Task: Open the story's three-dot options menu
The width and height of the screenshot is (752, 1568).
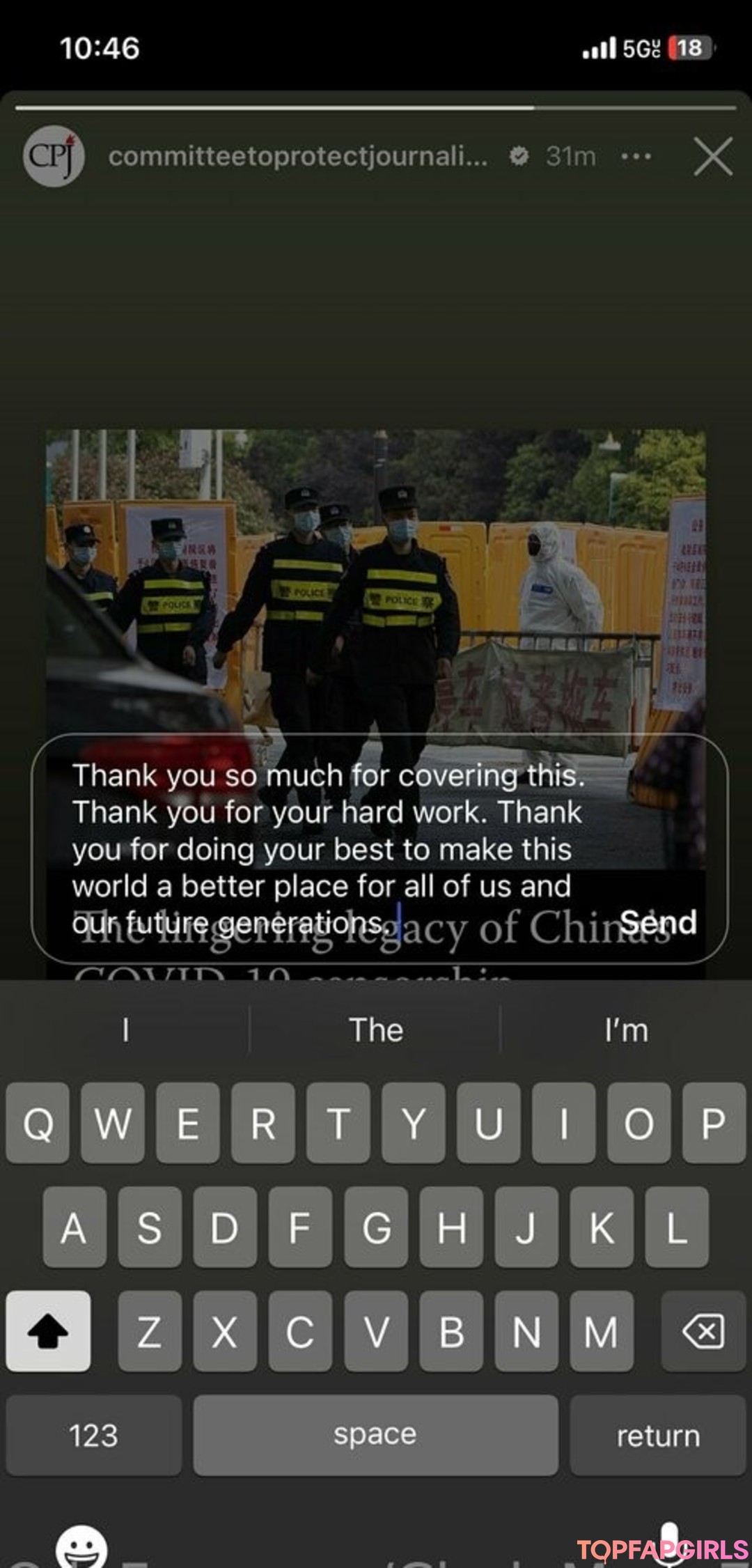Action: [x=636, y=157]
